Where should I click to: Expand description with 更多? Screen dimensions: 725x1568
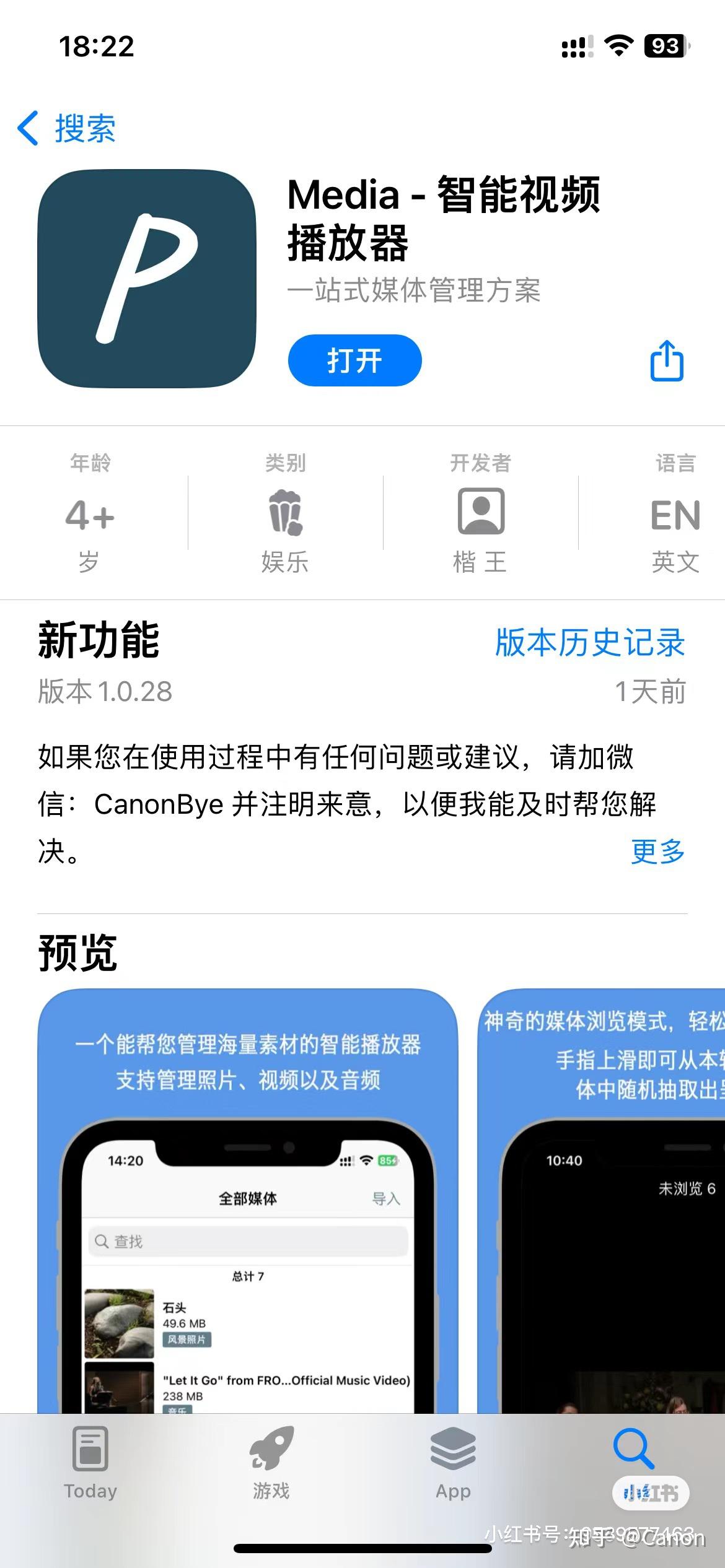[x=657, y=852]
